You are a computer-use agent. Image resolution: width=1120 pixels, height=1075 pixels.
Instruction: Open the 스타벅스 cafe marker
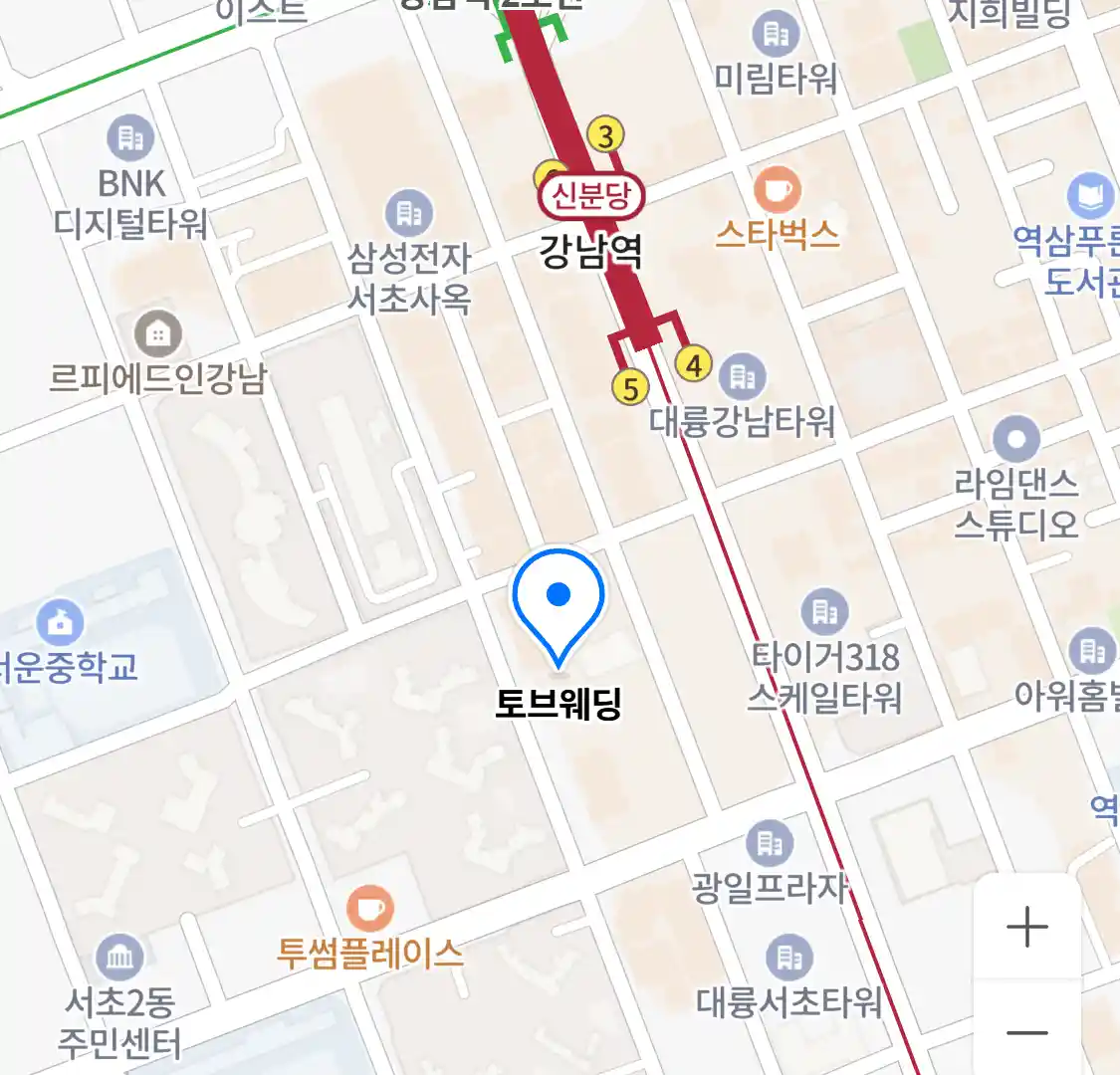pos(778,189)
